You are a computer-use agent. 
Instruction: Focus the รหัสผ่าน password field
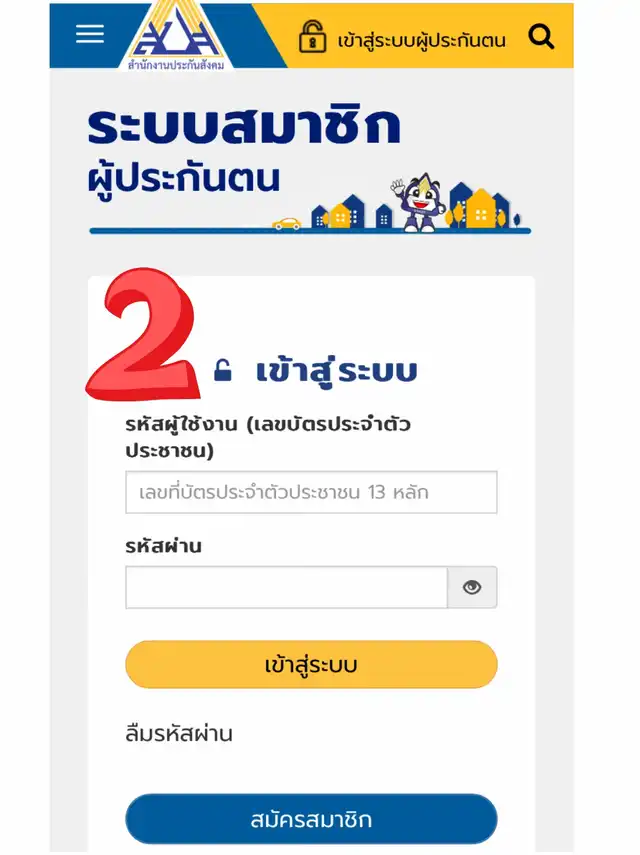point(287,587)
